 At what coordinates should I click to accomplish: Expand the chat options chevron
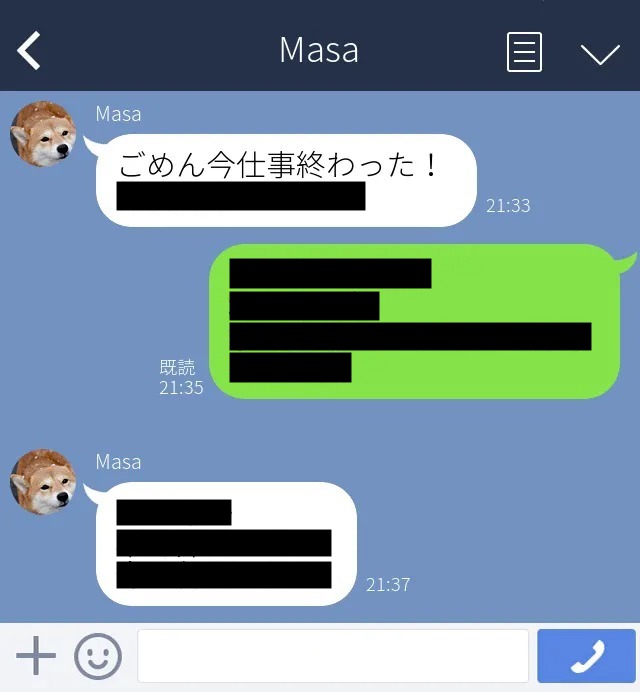point(600,53)
